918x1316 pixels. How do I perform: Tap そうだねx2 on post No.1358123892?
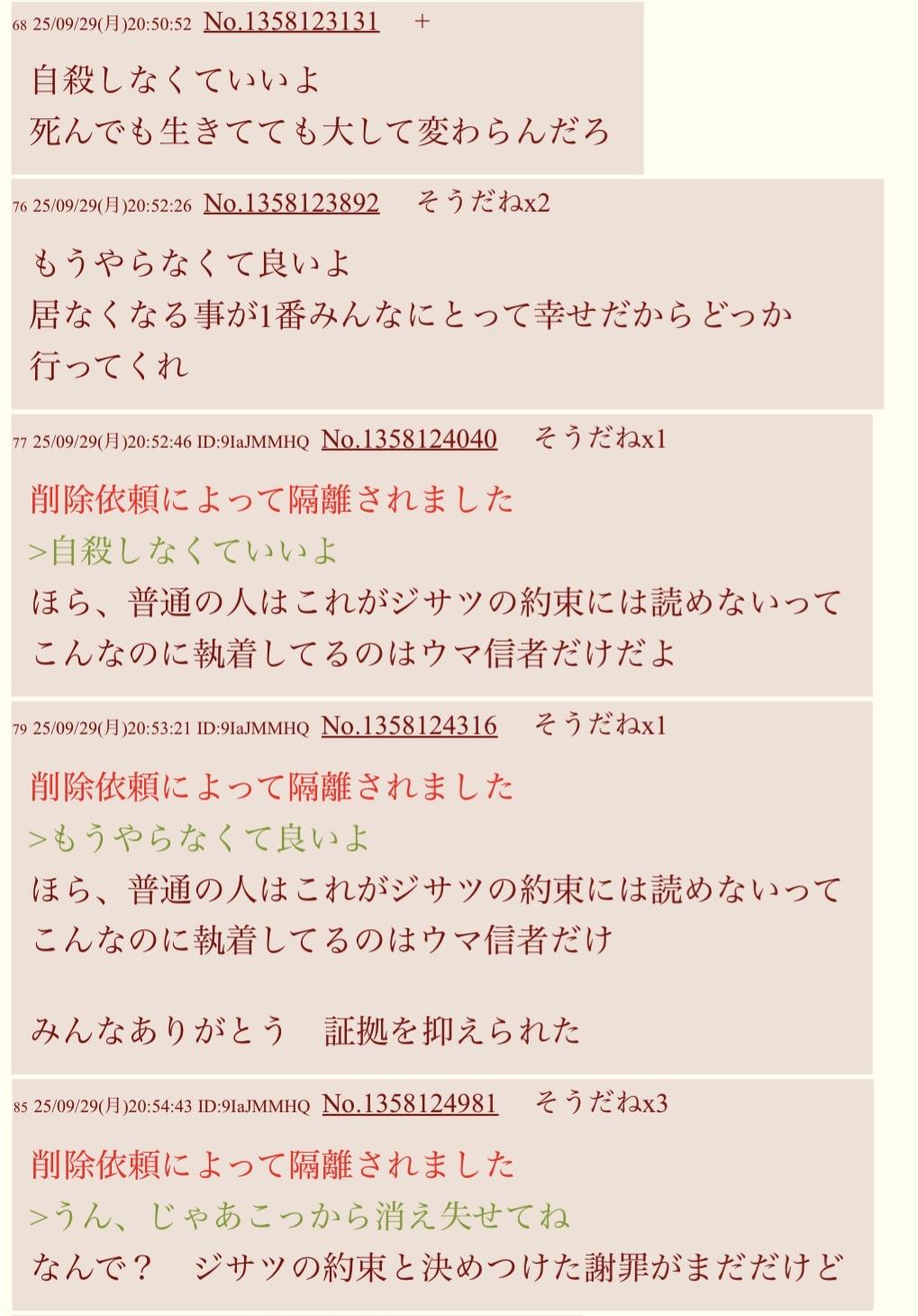[483, 203]
